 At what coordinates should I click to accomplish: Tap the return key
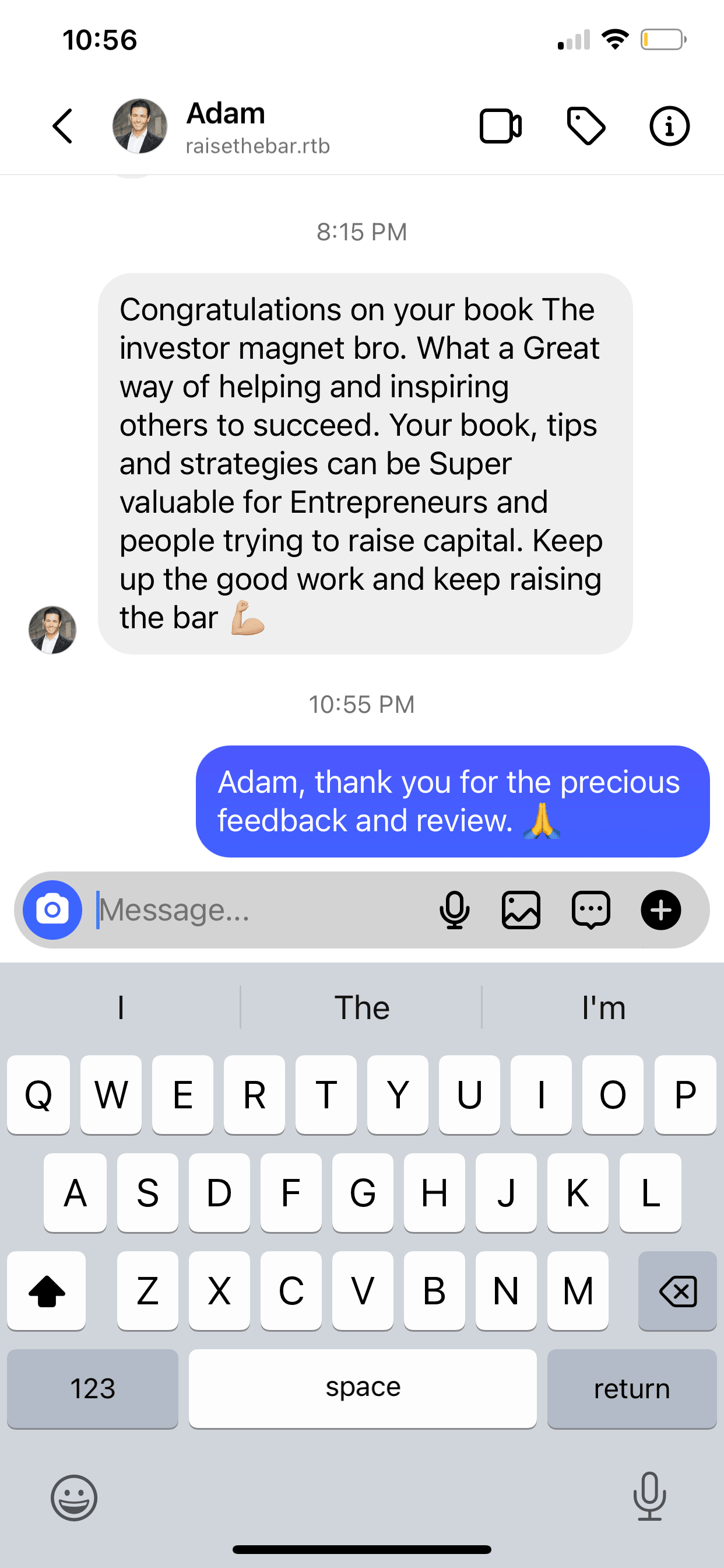[631, 1388]
